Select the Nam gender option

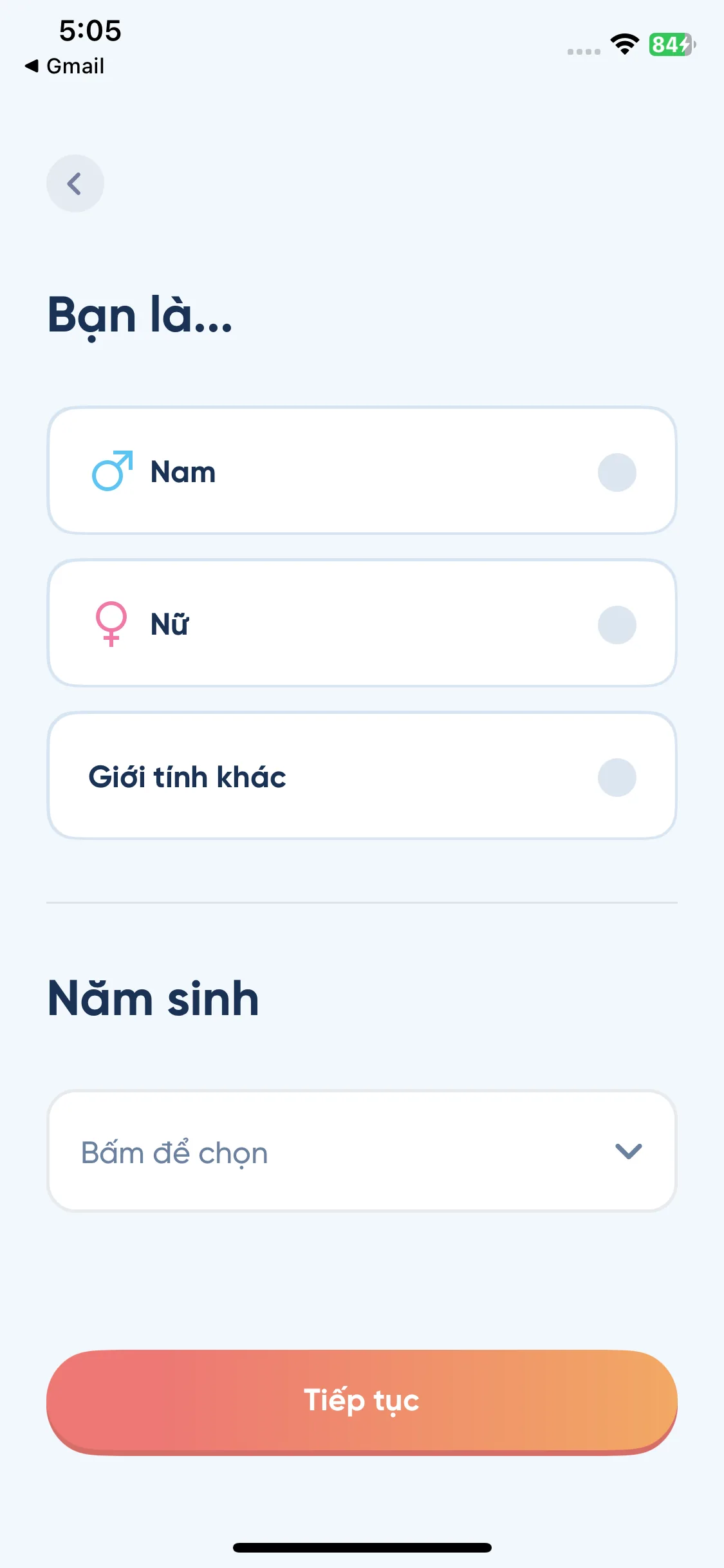click(362, 472)
